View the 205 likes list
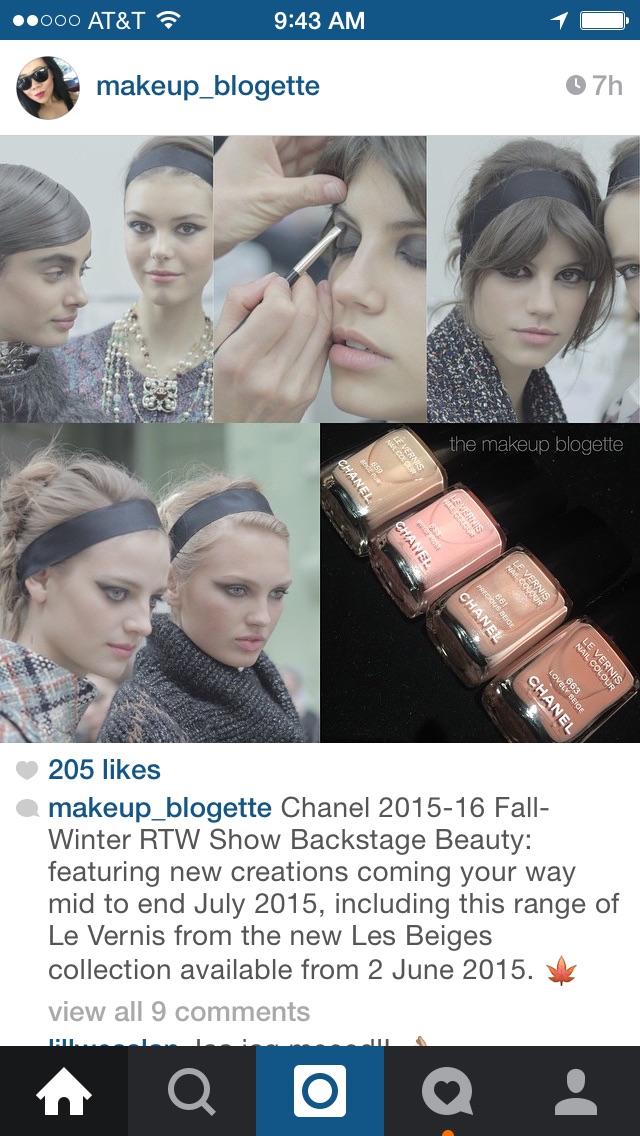This screenshot has height=1136, width=640. coord(104,770)
